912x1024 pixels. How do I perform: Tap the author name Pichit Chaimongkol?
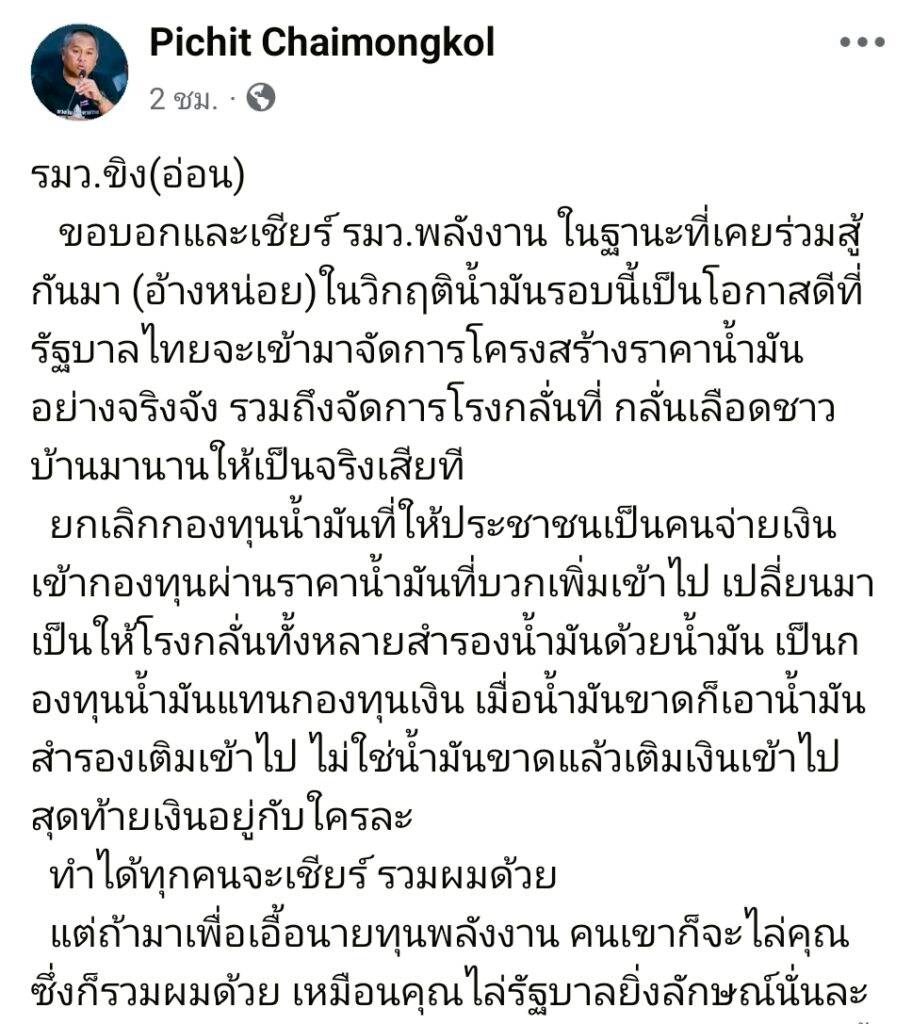tap(322, 43)
